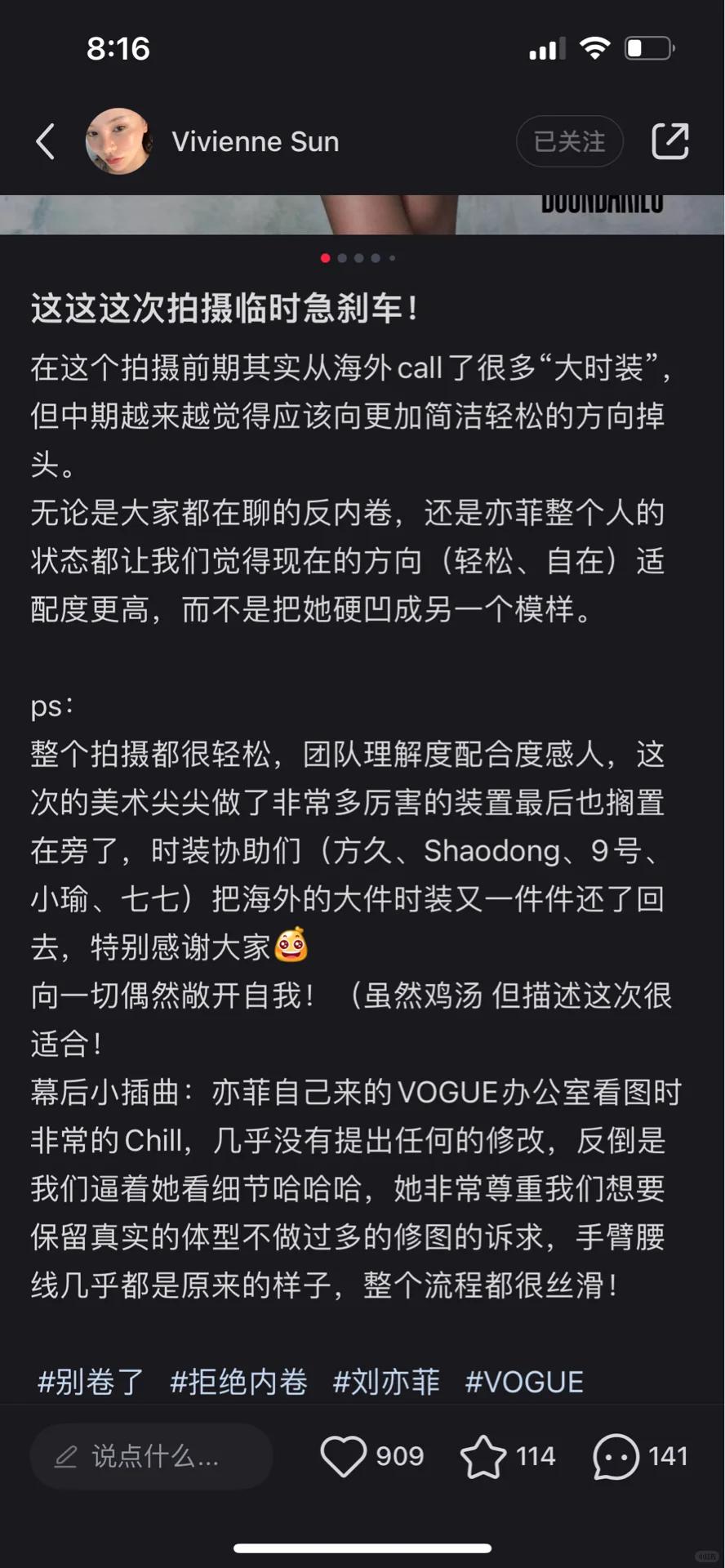Like this post

pos(344,1456)
